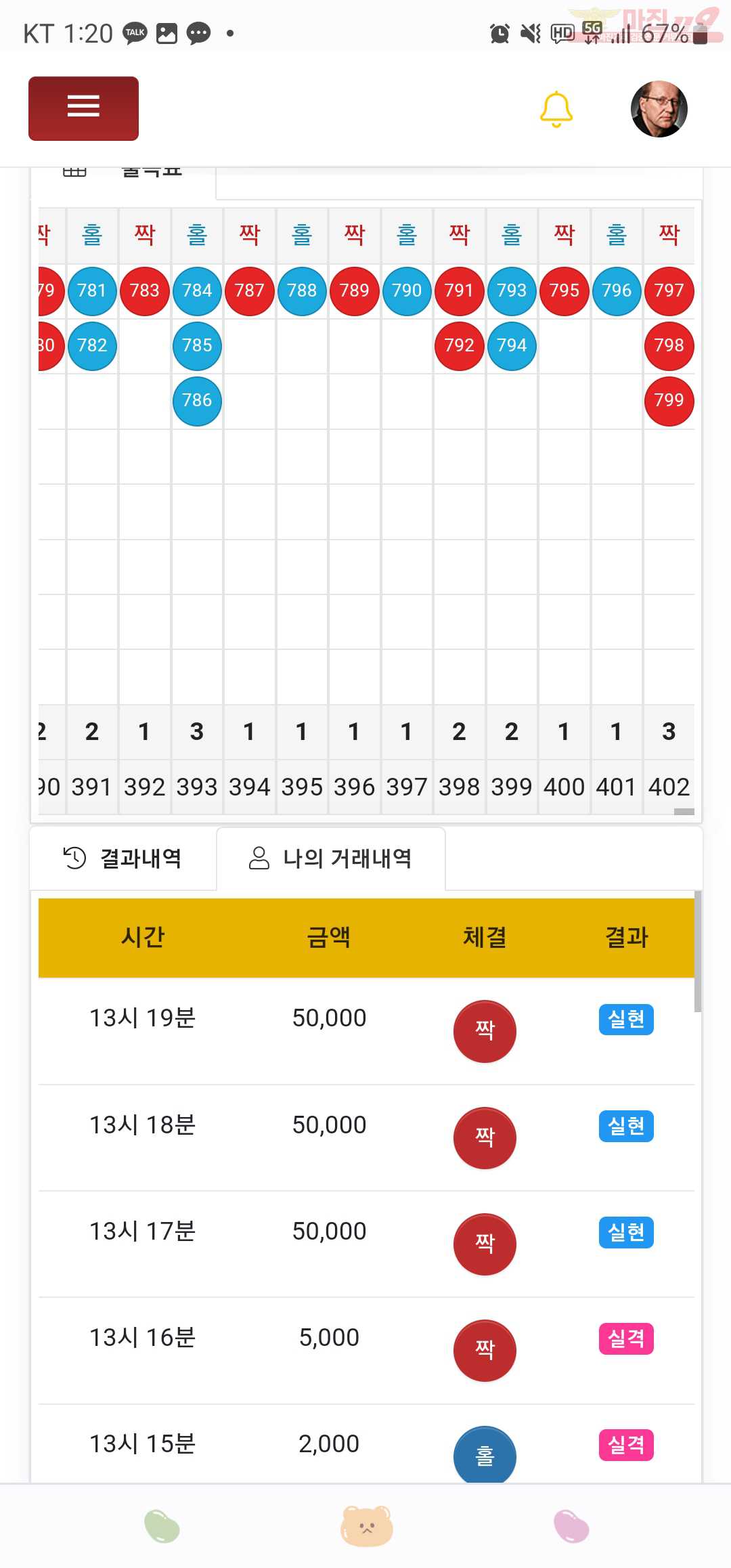Select the 나의 거래내역 tab
Viewport: 731px width, 1568px height.
pos(331,858)
